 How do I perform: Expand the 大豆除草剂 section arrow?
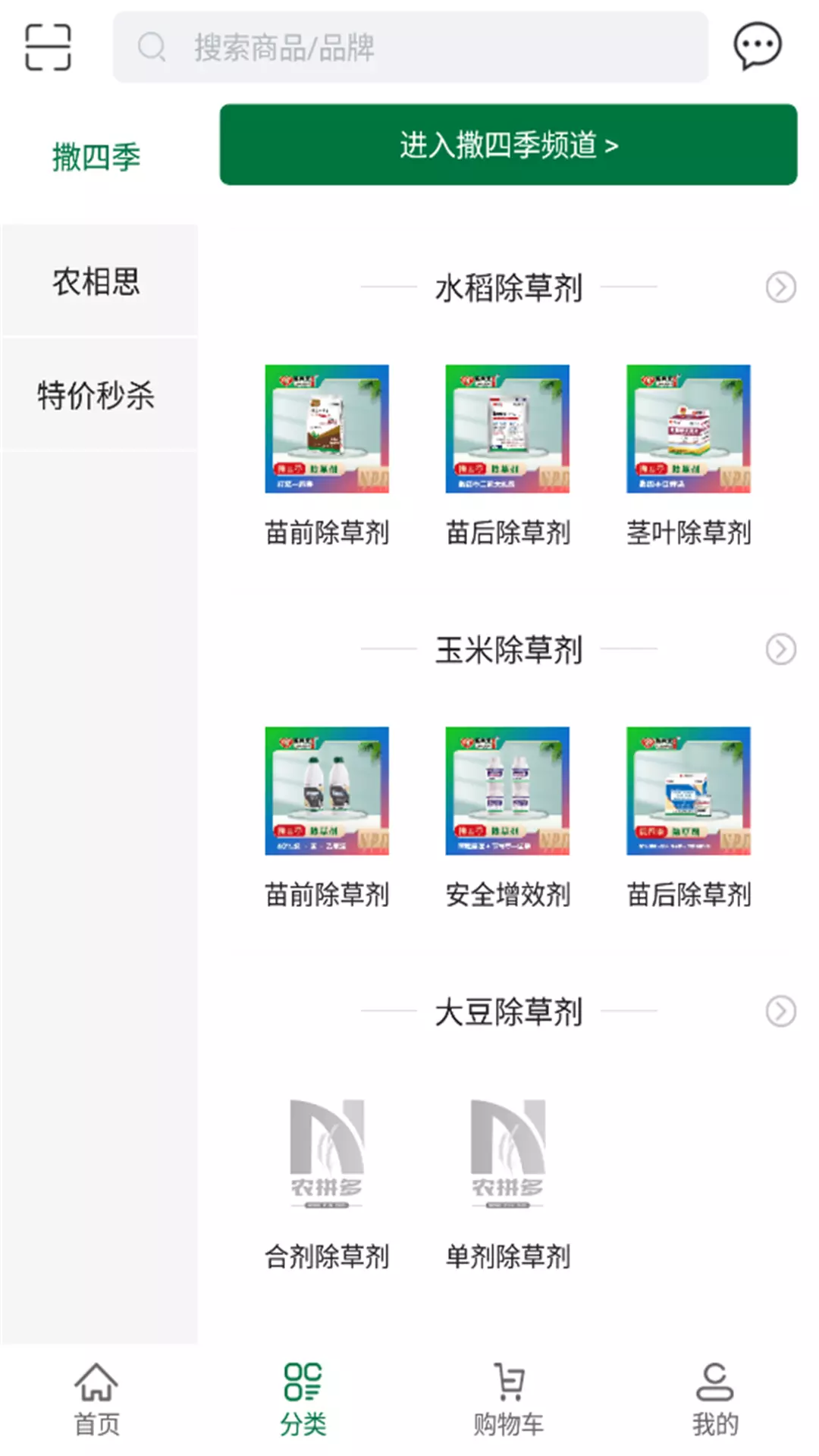(780, 1011)
